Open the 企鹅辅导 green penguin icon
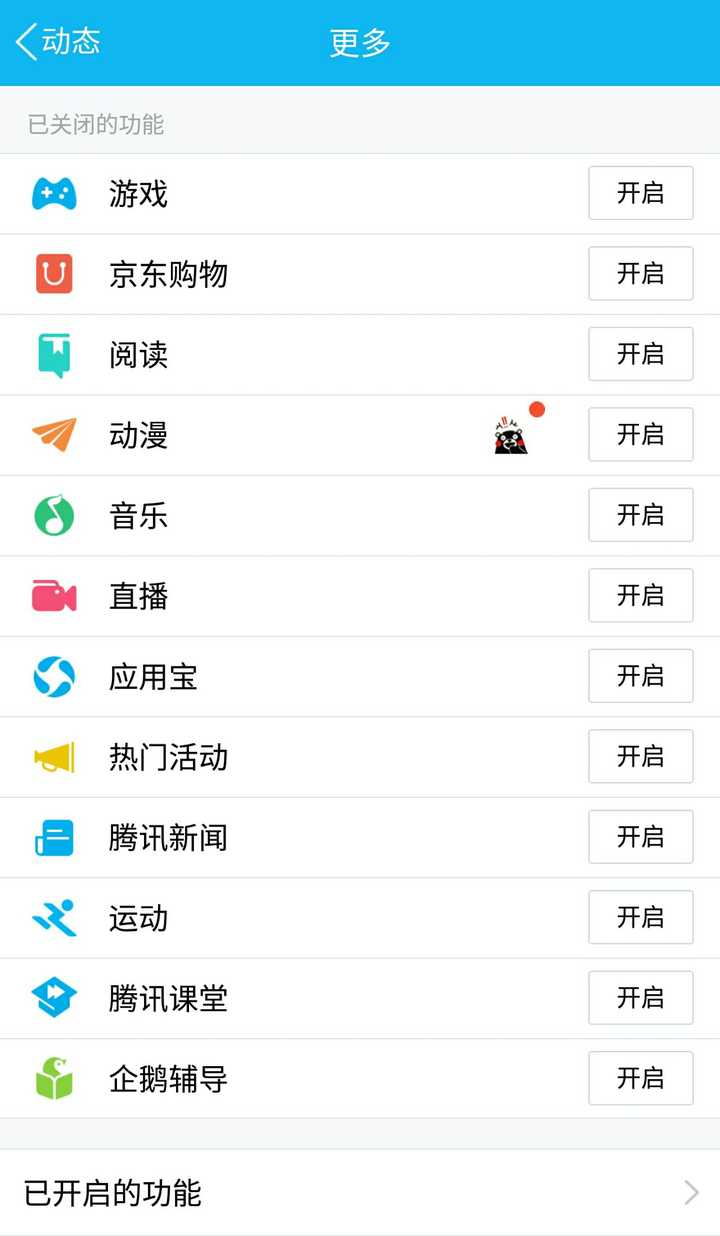Image resolution: width=720 pixels, height=1236 pixels. pos(54,1079)
